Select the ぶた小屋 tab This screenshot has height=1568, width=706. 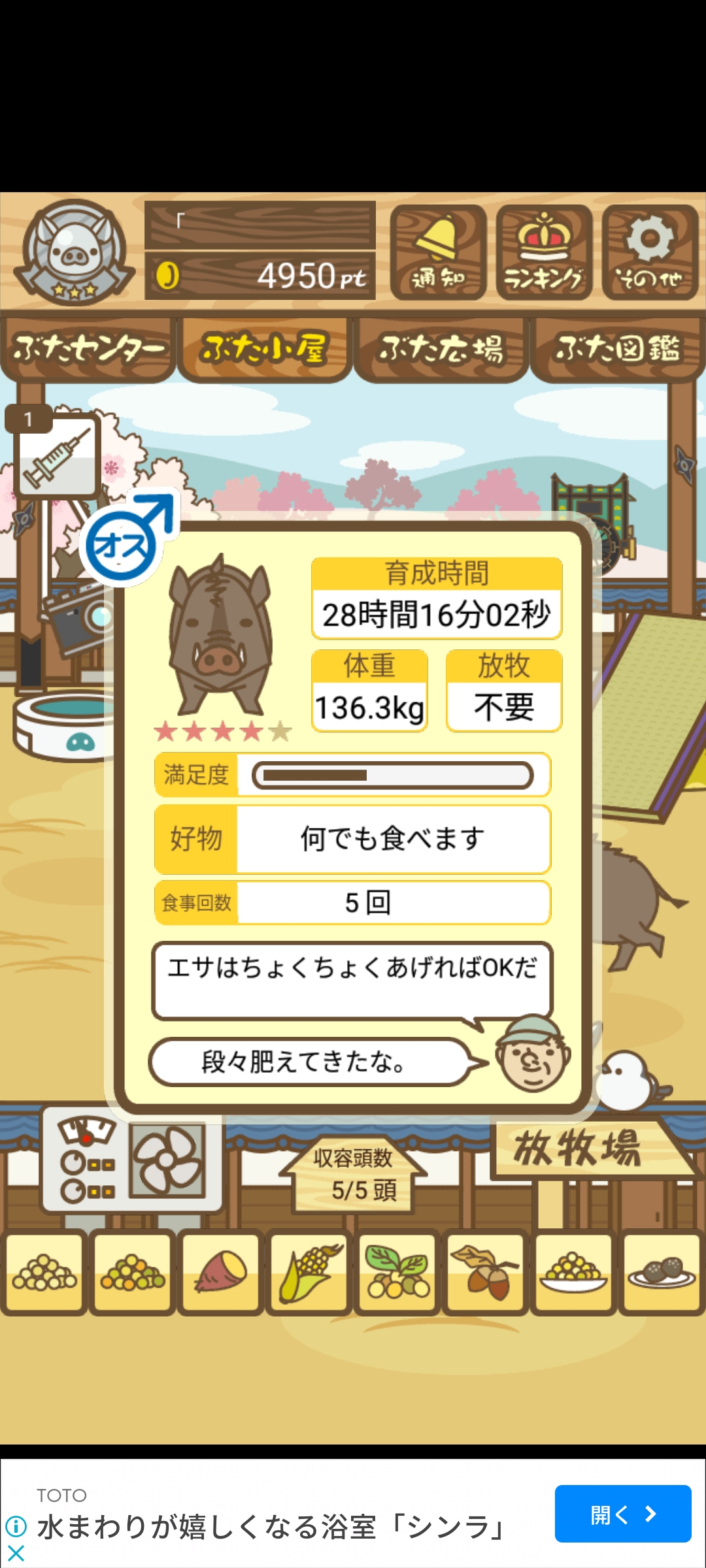click(x=265, y=349)
